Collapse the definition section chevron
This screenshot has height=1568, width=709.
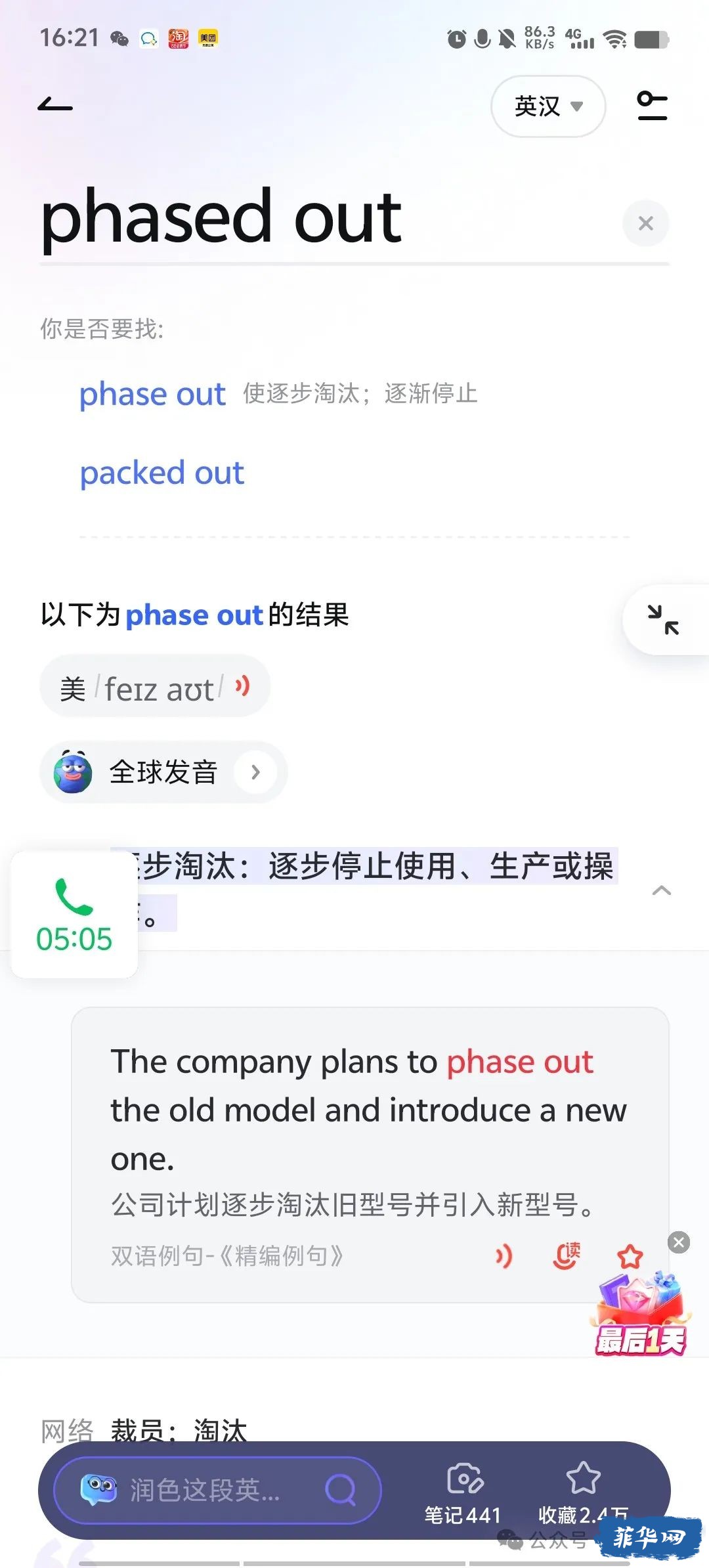point(661,890)
